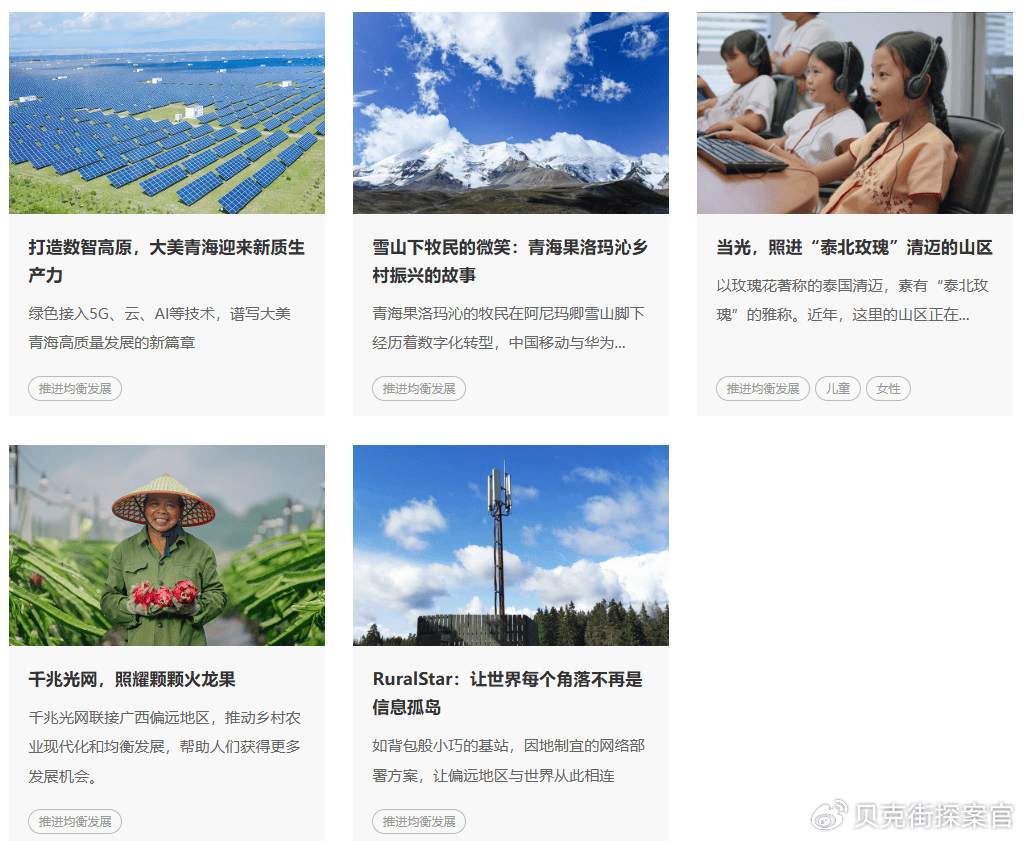1025x841 pixels.
Task: Open the 打造数智高原 Qinghai article card
Action: 166,260
